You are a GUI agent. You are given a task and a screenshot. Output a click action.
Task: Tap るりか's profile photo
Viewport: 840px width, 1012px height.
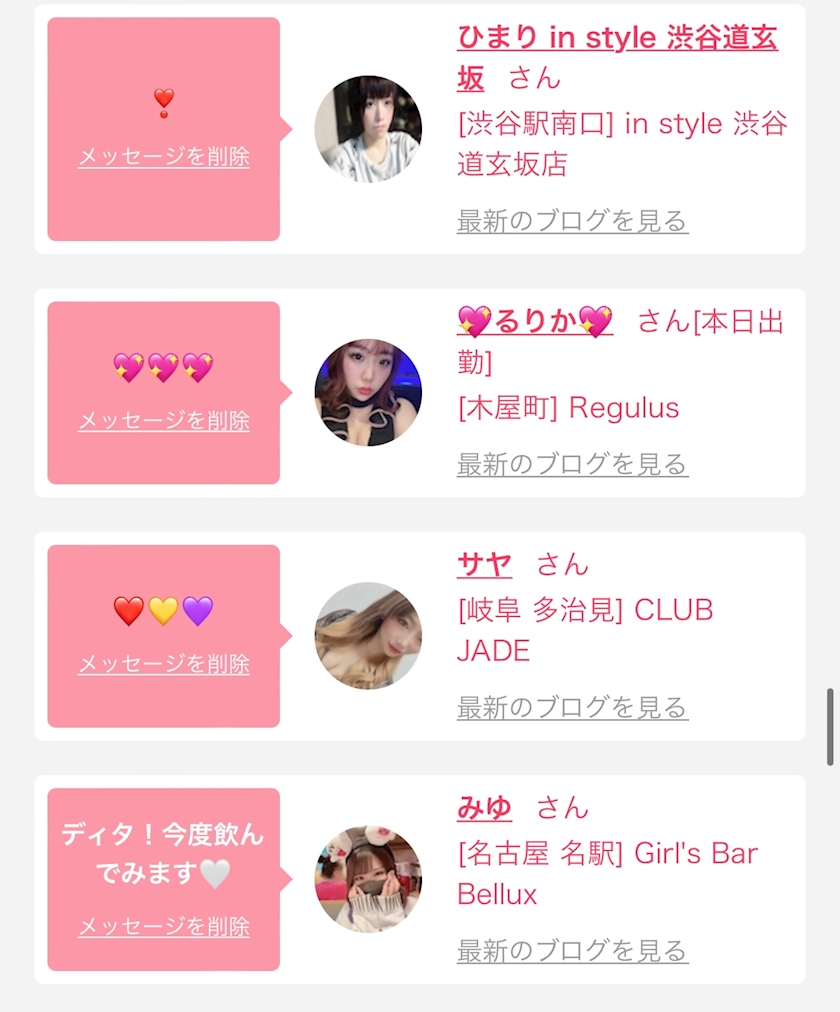pyautogui.click(x=368, y=392)
